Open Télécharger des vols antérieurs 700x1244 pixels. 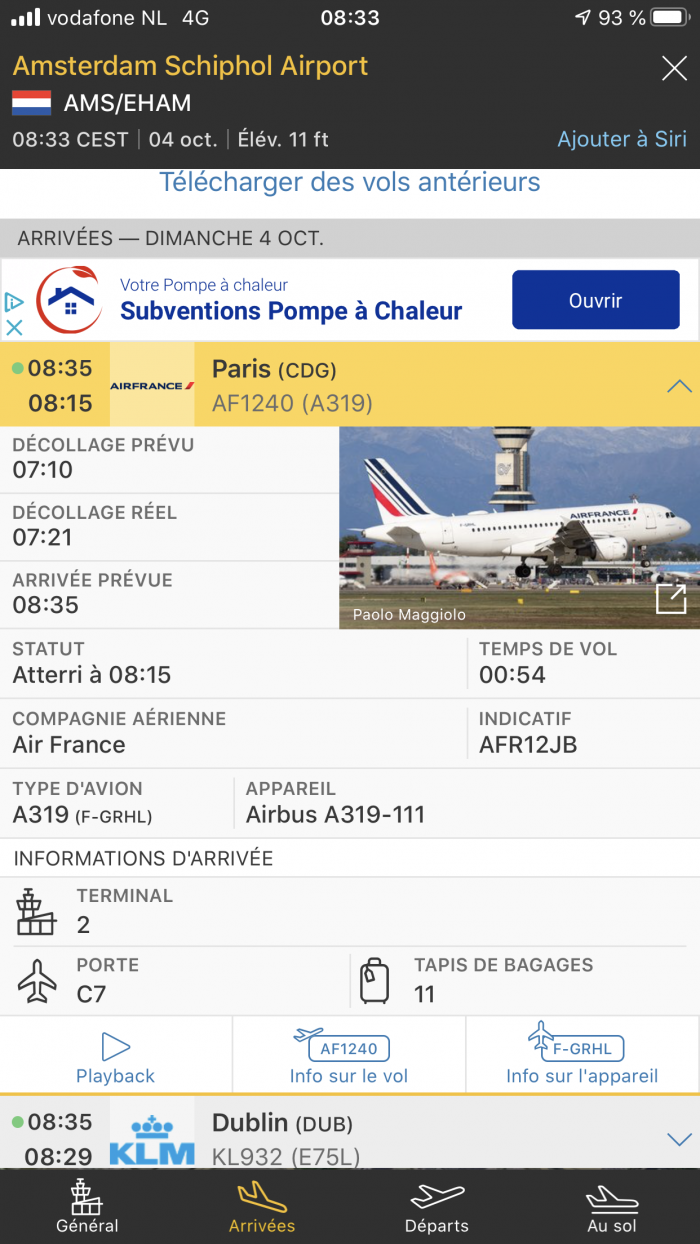click(x=349, y=182)
